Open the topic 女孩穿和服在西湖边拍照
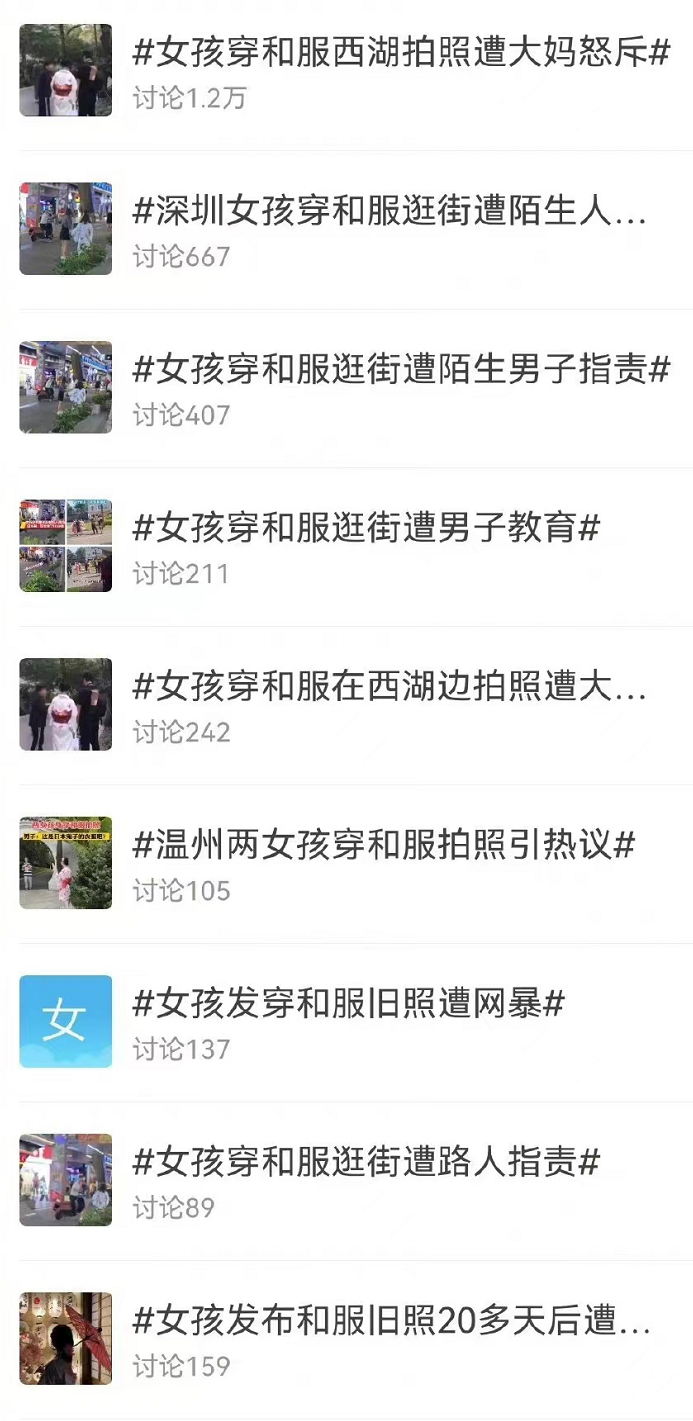The width and height of the screenshot is (693, 1421). 390,687
